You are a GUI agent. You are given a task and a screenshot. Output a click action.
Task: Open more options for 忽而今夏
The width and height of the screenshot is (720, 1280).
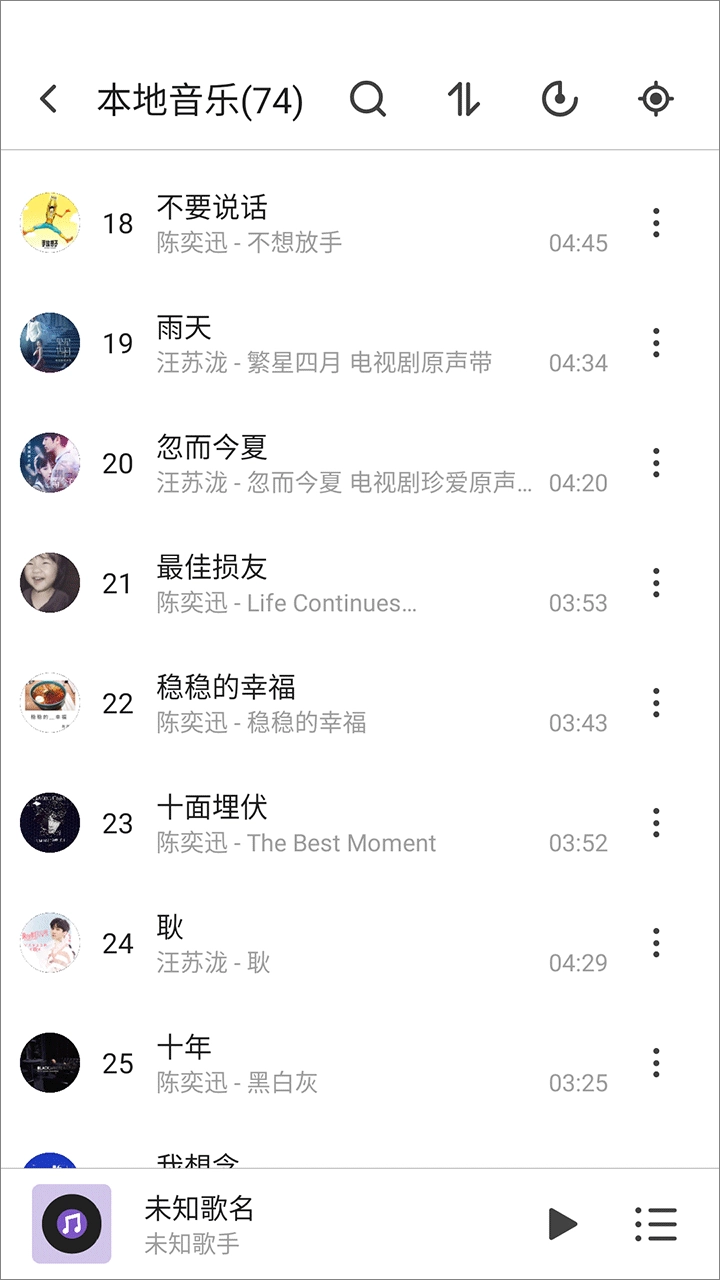pyautogui.click(x=656, y=463)
